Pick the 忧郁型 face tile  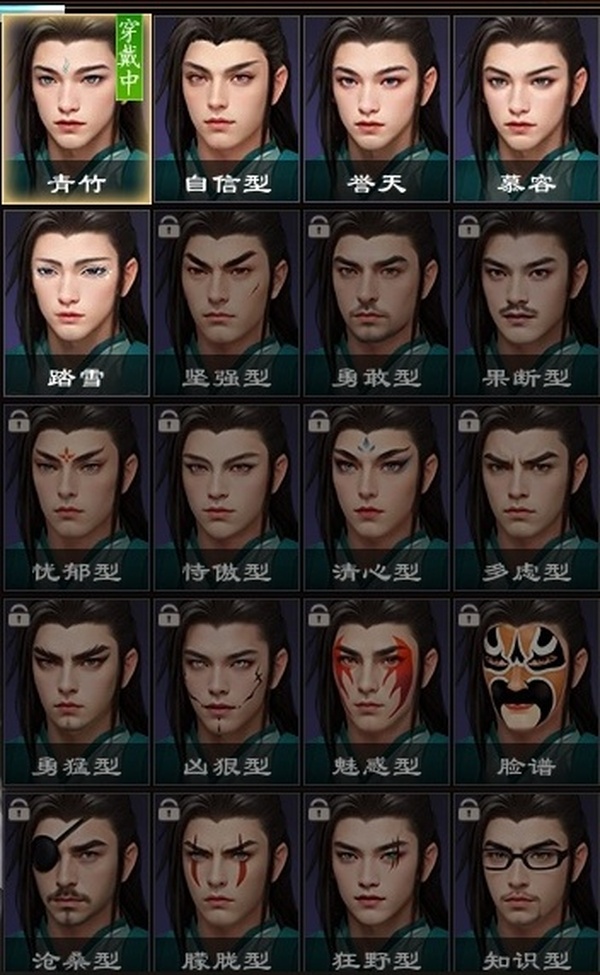tap(76, 495)
